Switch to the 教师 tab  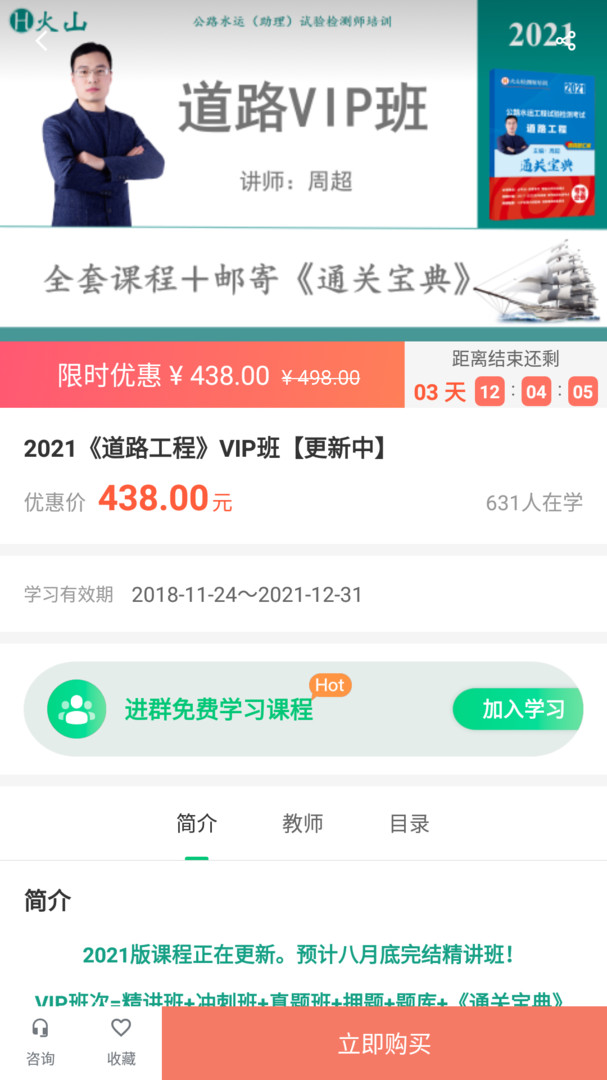[x=303, y=824]
